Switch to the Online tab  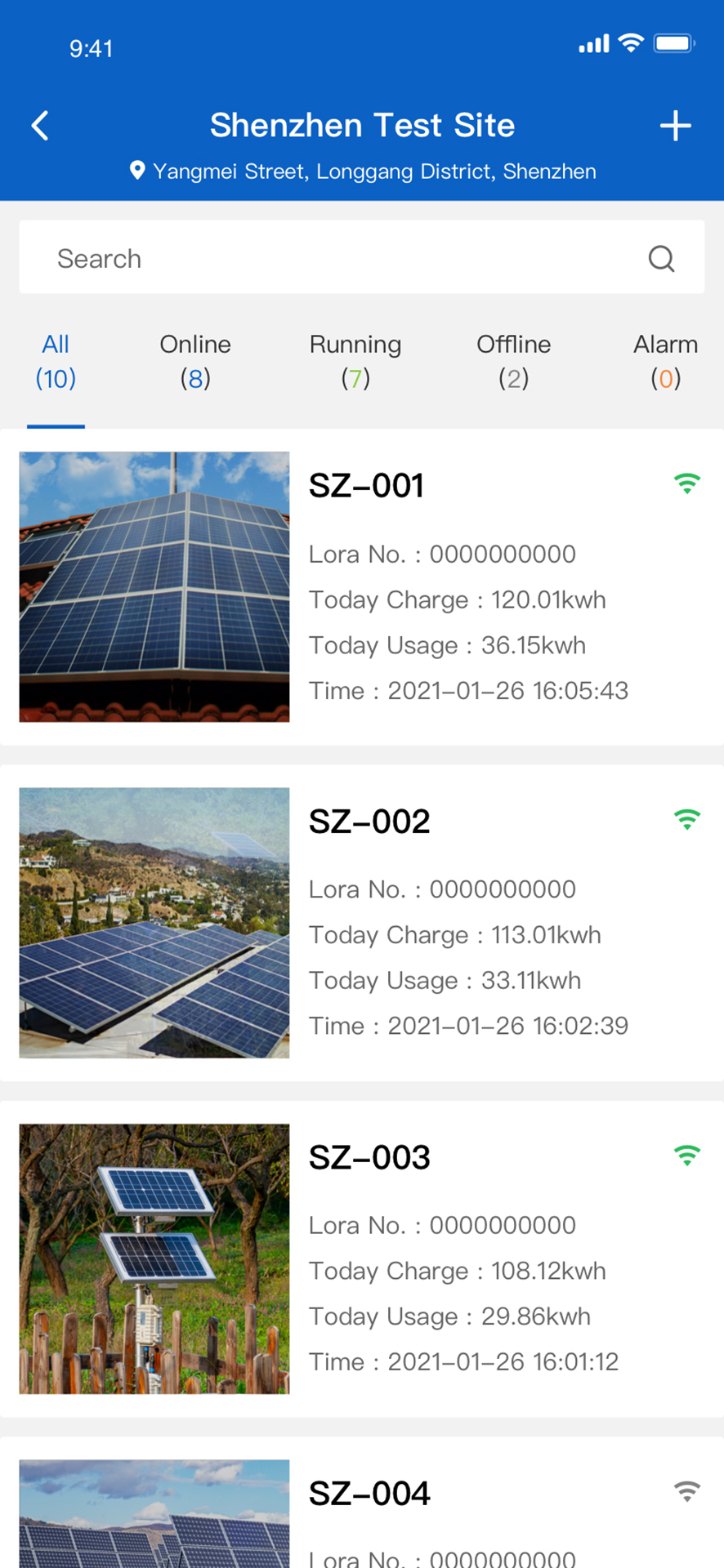[195, 361]
